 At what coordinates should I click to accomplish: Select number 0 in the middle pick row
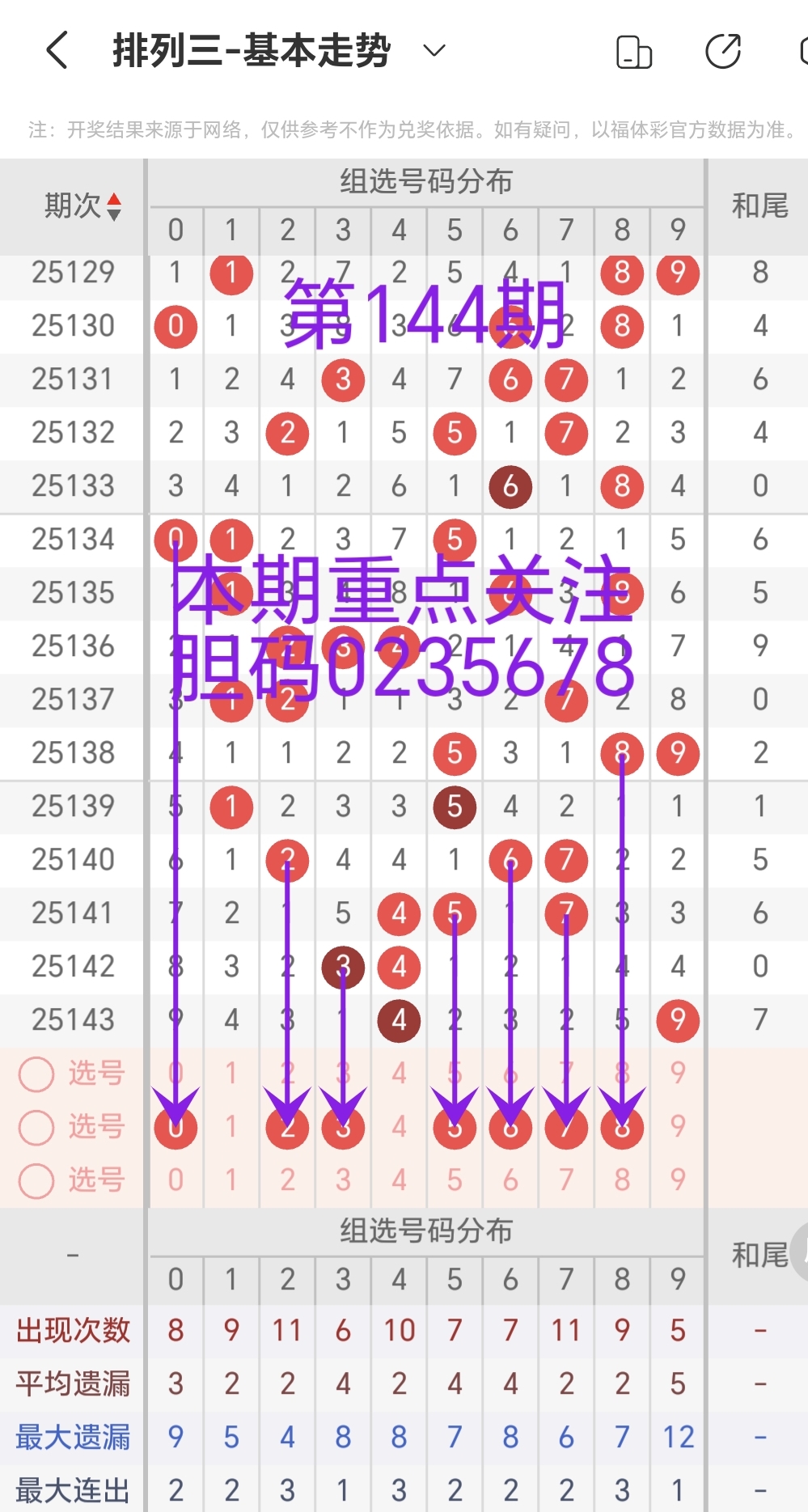176,1127
